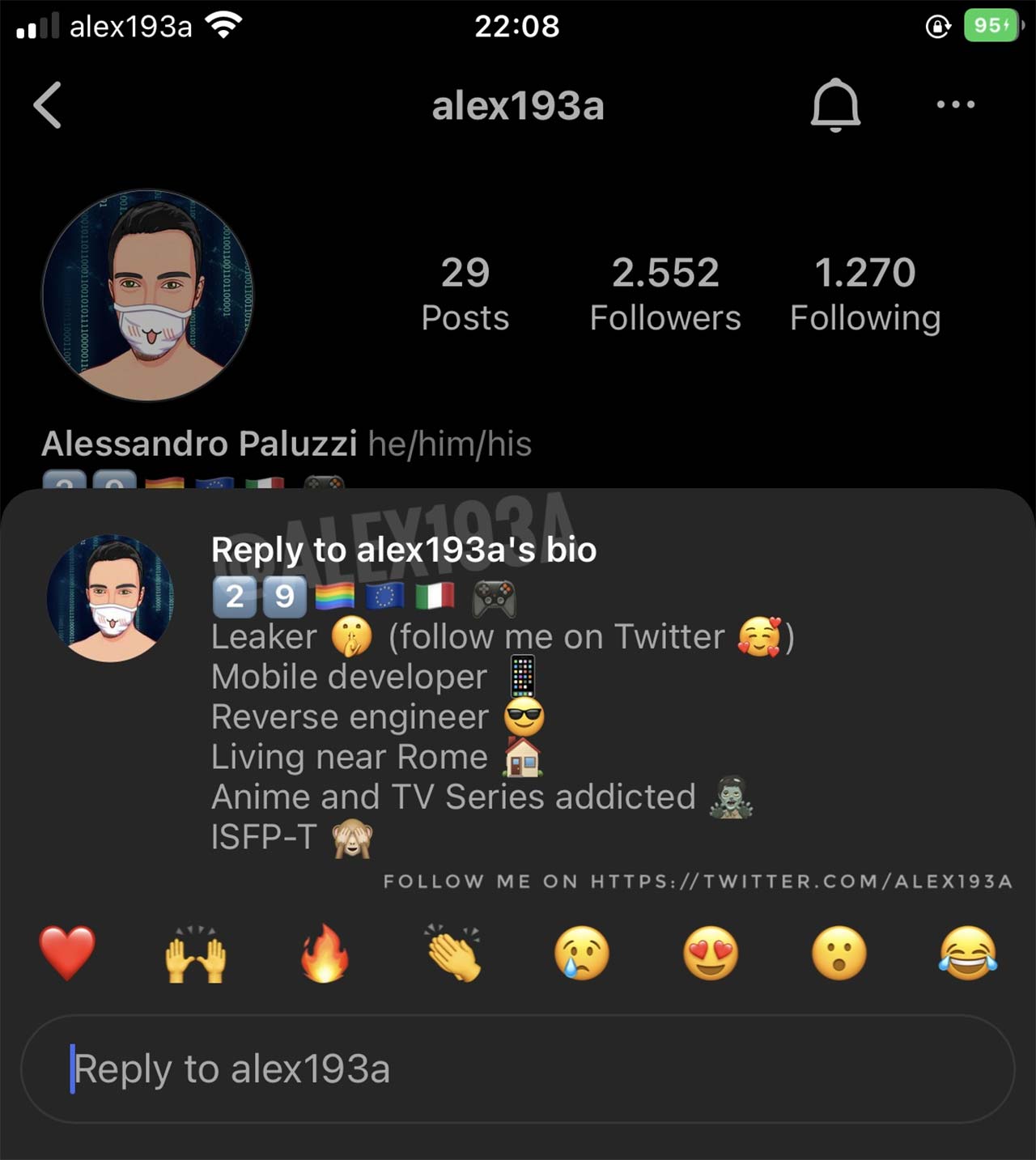The width and height of the screenshot is (1036, 1160).
Task: React with the clapping hands emoji
Action: coord(453,954)
